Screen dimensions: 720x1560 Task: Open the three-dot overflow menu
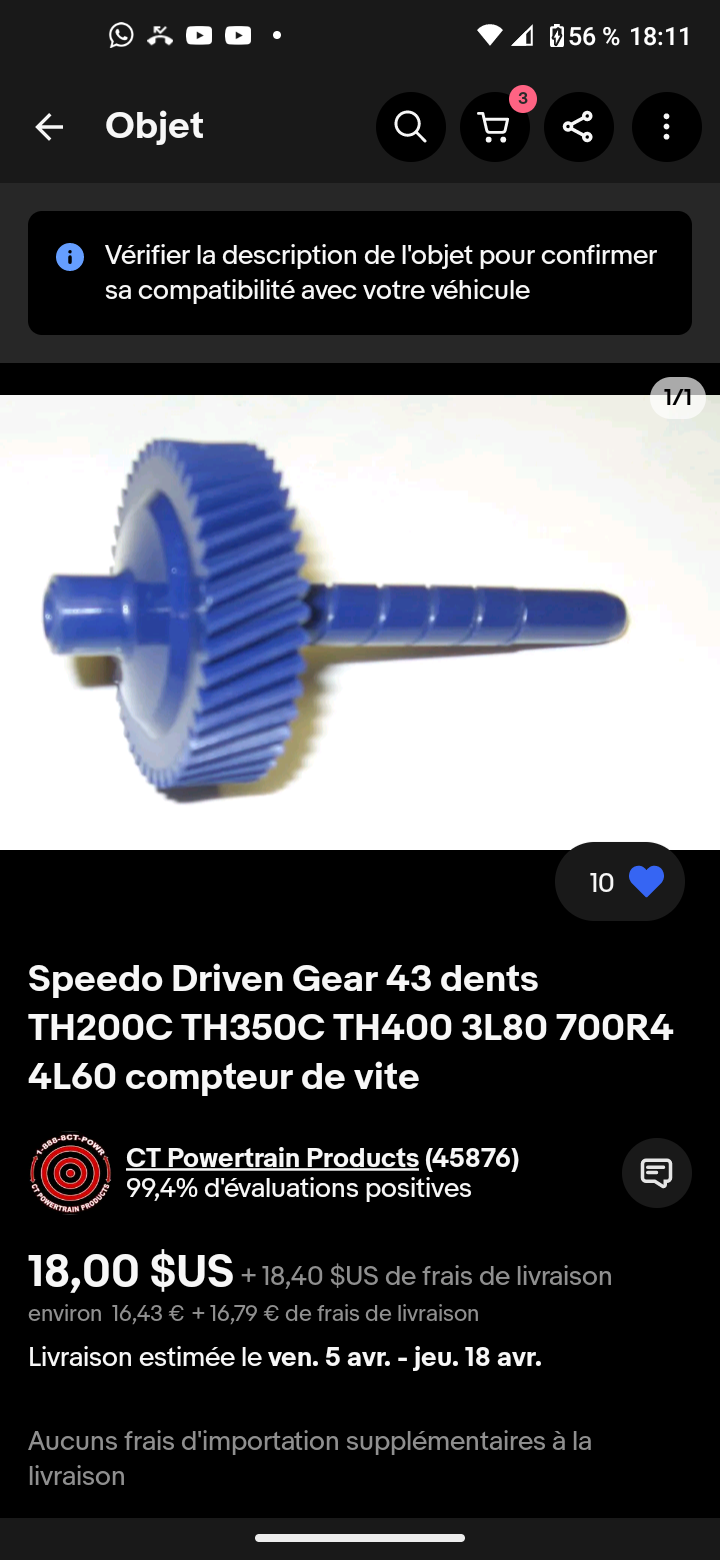click(x=666, y=127)
